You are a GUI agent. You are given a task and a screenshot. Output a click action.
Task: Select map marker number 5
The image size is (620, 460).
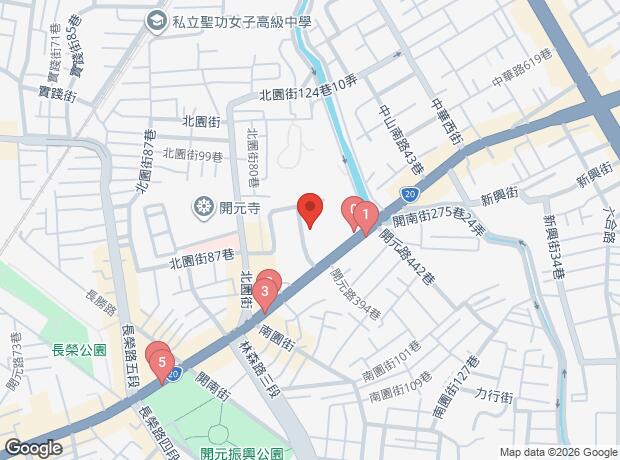tap(161, 365)
